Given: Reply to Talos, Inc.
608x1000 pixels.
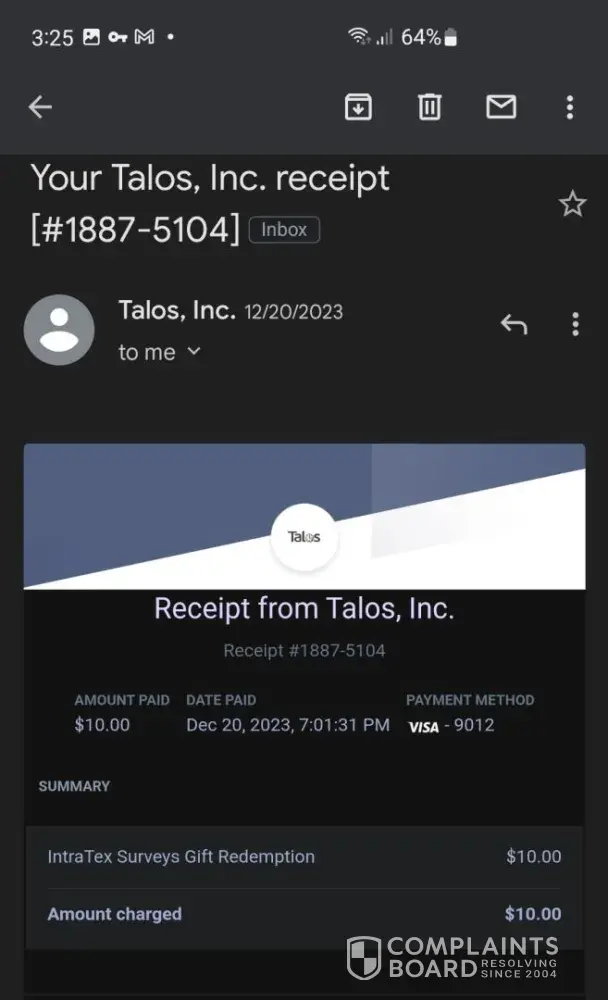Looking at the screenshot, I should point(514,324).
